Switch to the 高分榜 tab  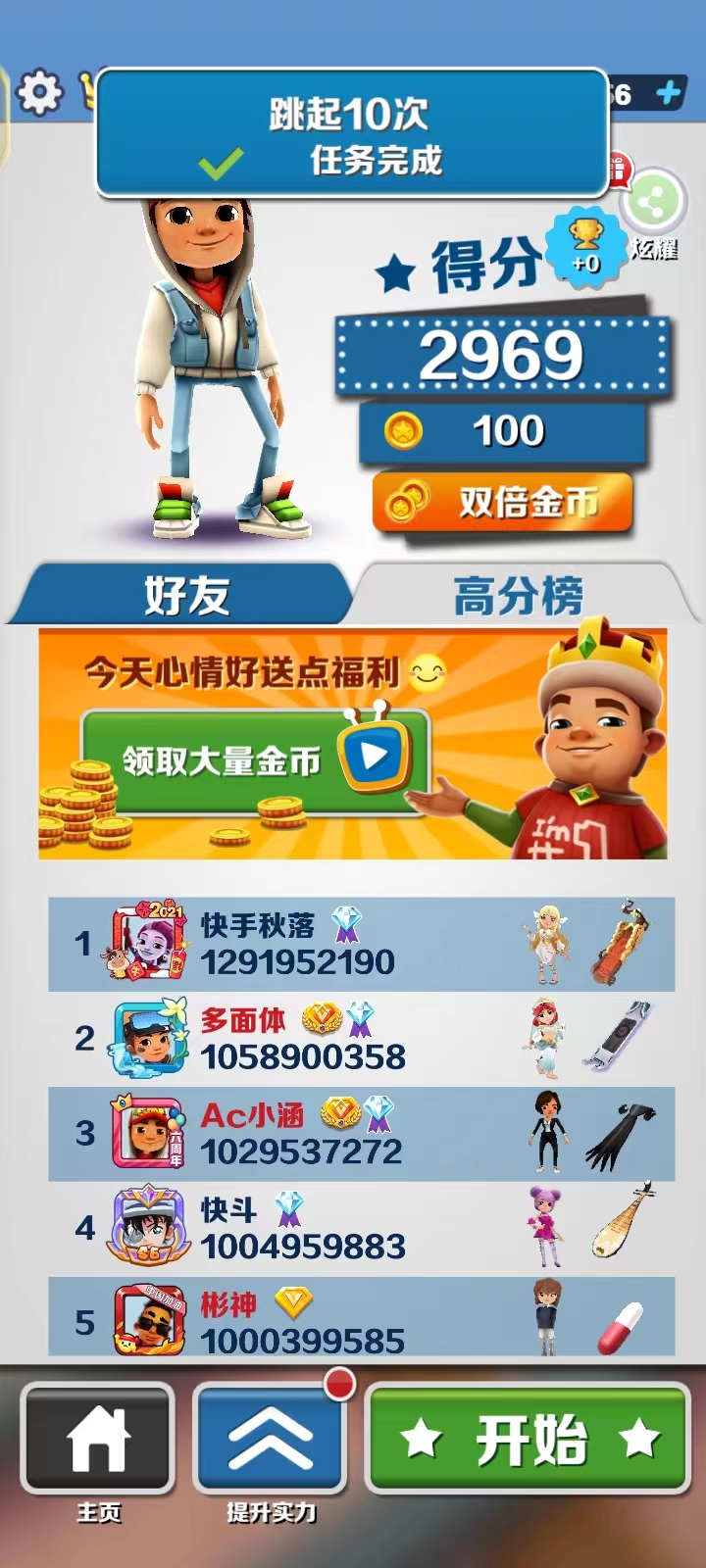point(518,595)
